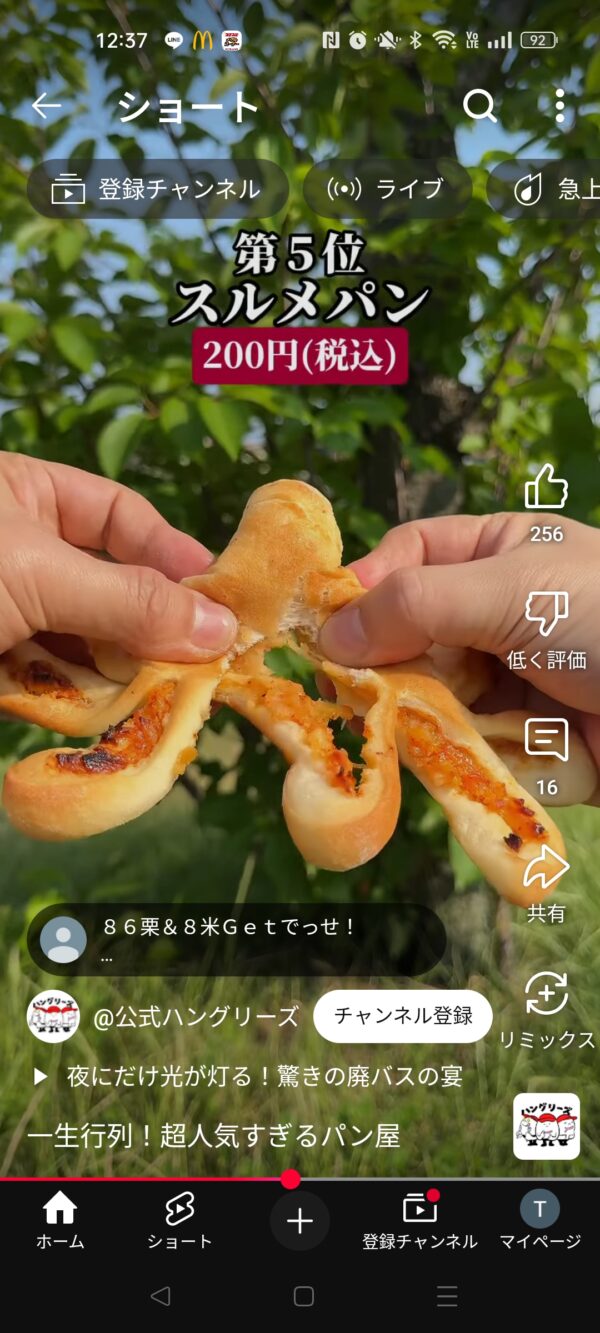Image resolution: width=600 pixels, height=1333 pixels.
Task: Remix this Short with リミックス
Action: [x=546, y=995]
